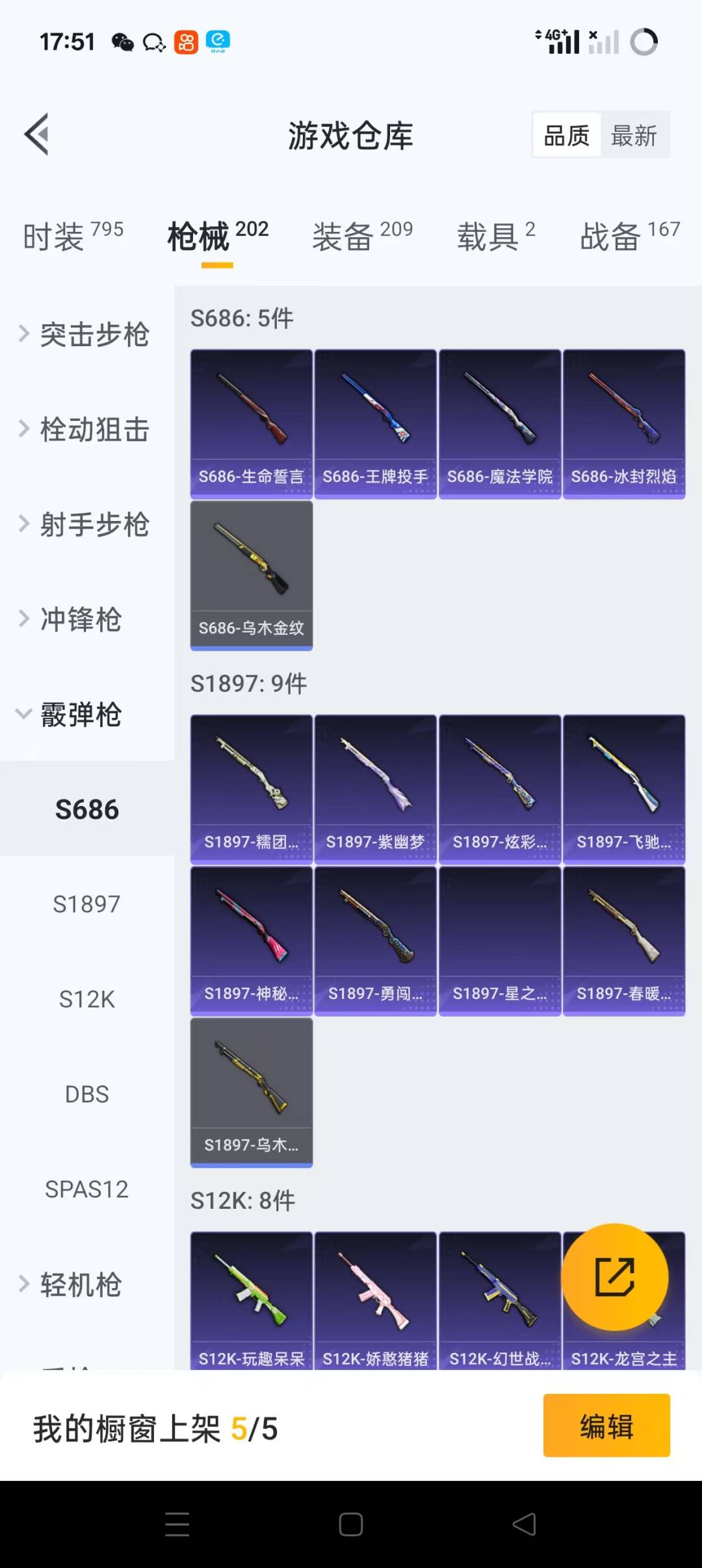Open the S686-乌木金纹 skin tile
Screen dimensions: 702x1568
[x=251, y=575]
